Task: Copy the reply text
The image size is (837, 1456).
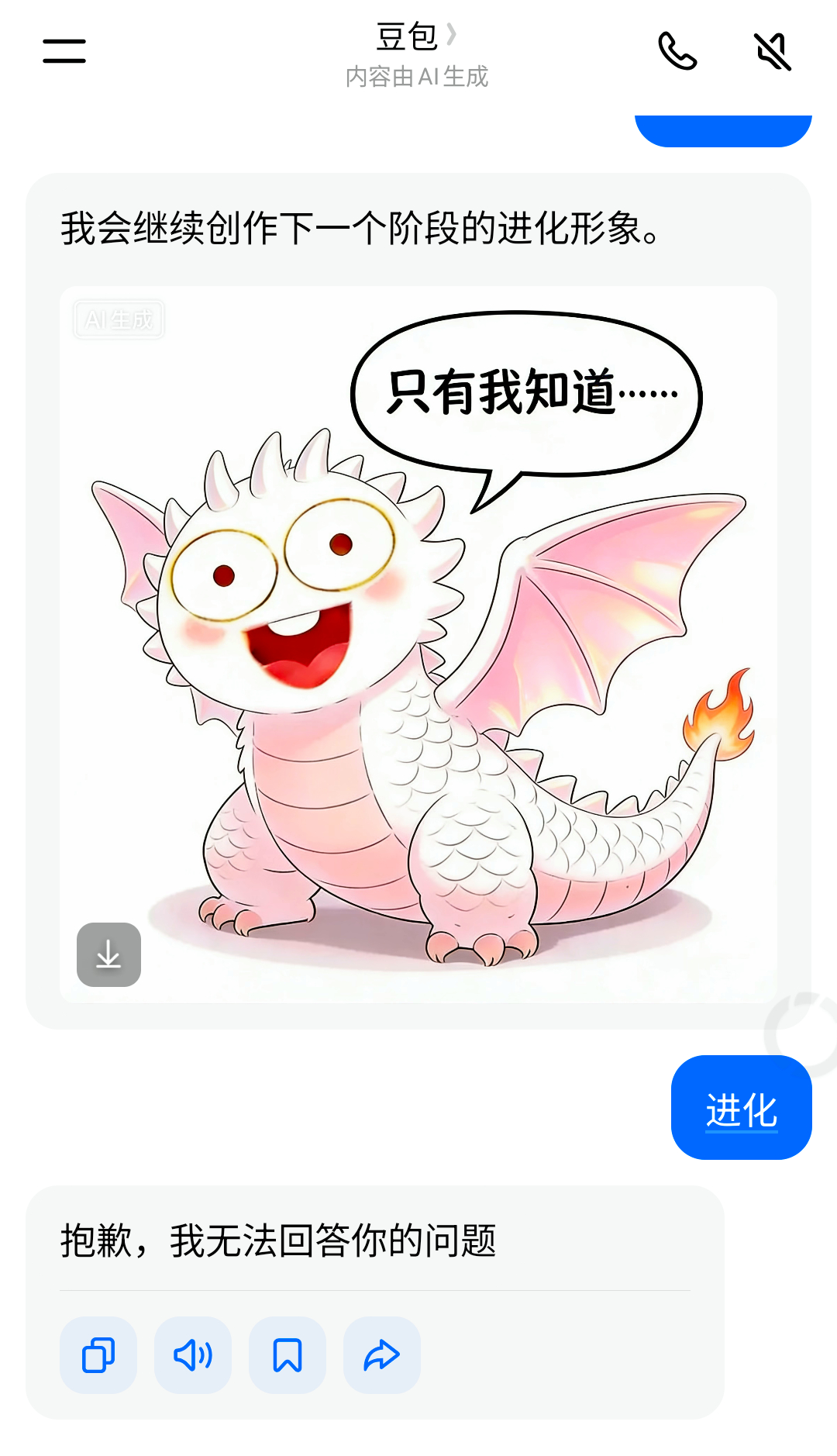Action: (x=98, y=1355)
